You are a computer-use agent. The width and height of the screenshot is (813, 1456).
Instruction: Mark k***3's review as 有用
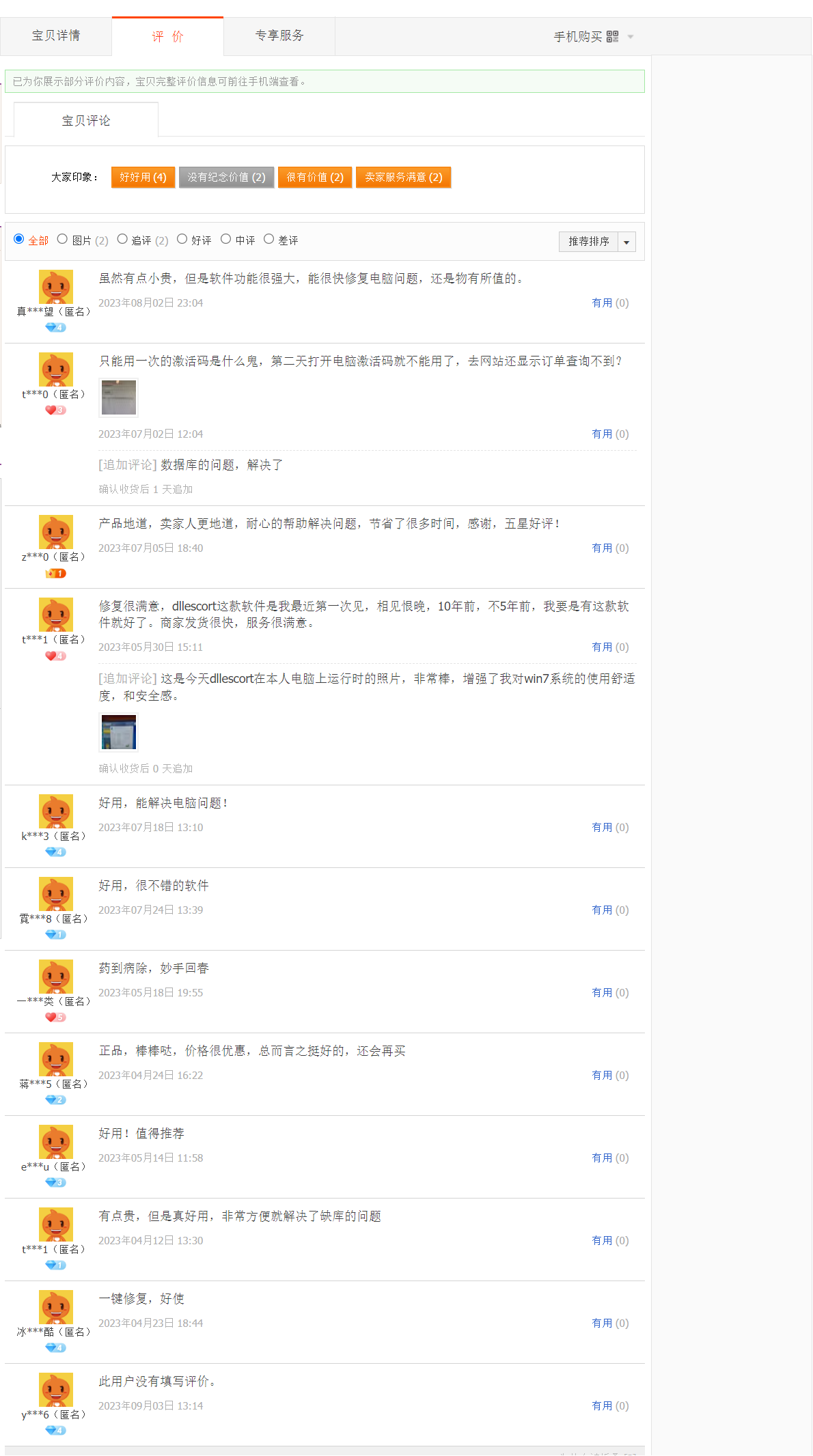[602, 827]
